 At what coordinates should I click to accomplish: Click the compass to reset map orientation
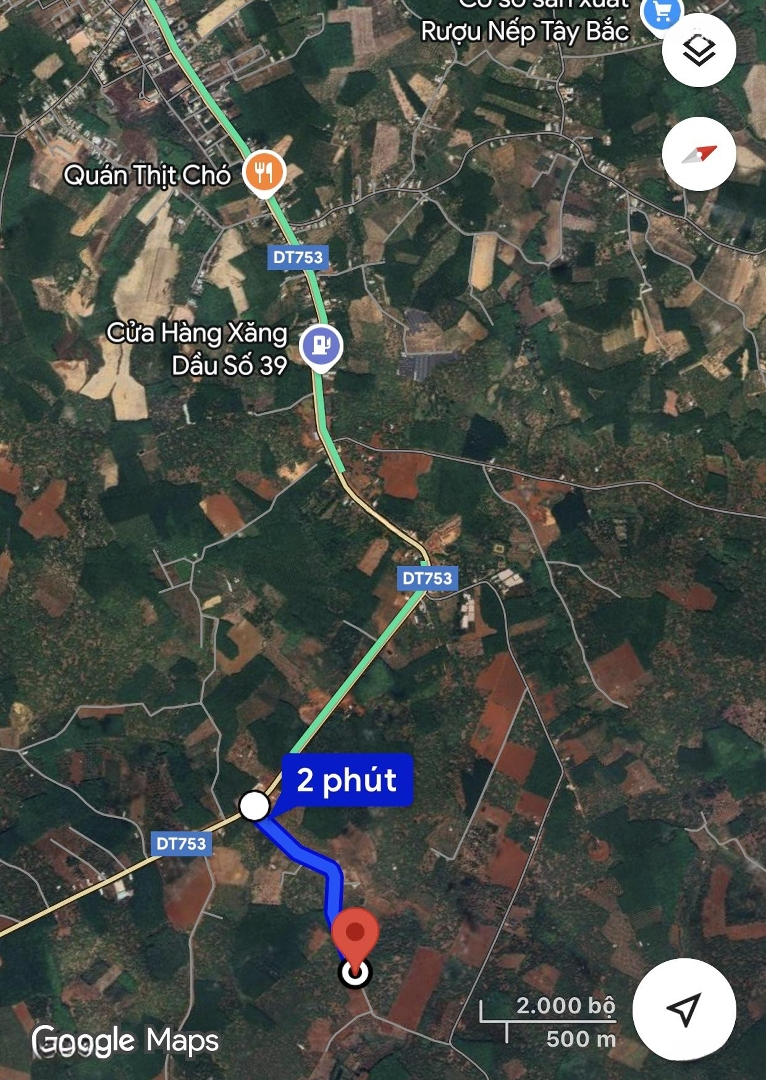click(x=698, y=153)
